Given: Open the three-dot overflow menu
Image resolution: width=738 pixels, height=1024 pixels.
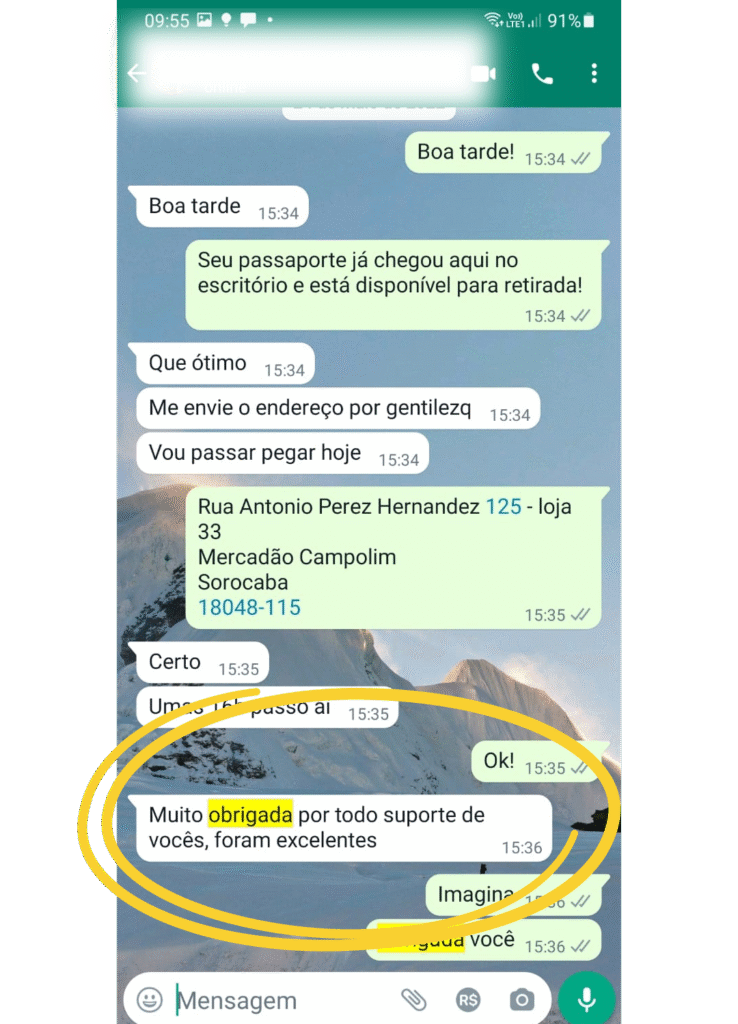Looking at the screenshot, I should [x=594, y=73].
